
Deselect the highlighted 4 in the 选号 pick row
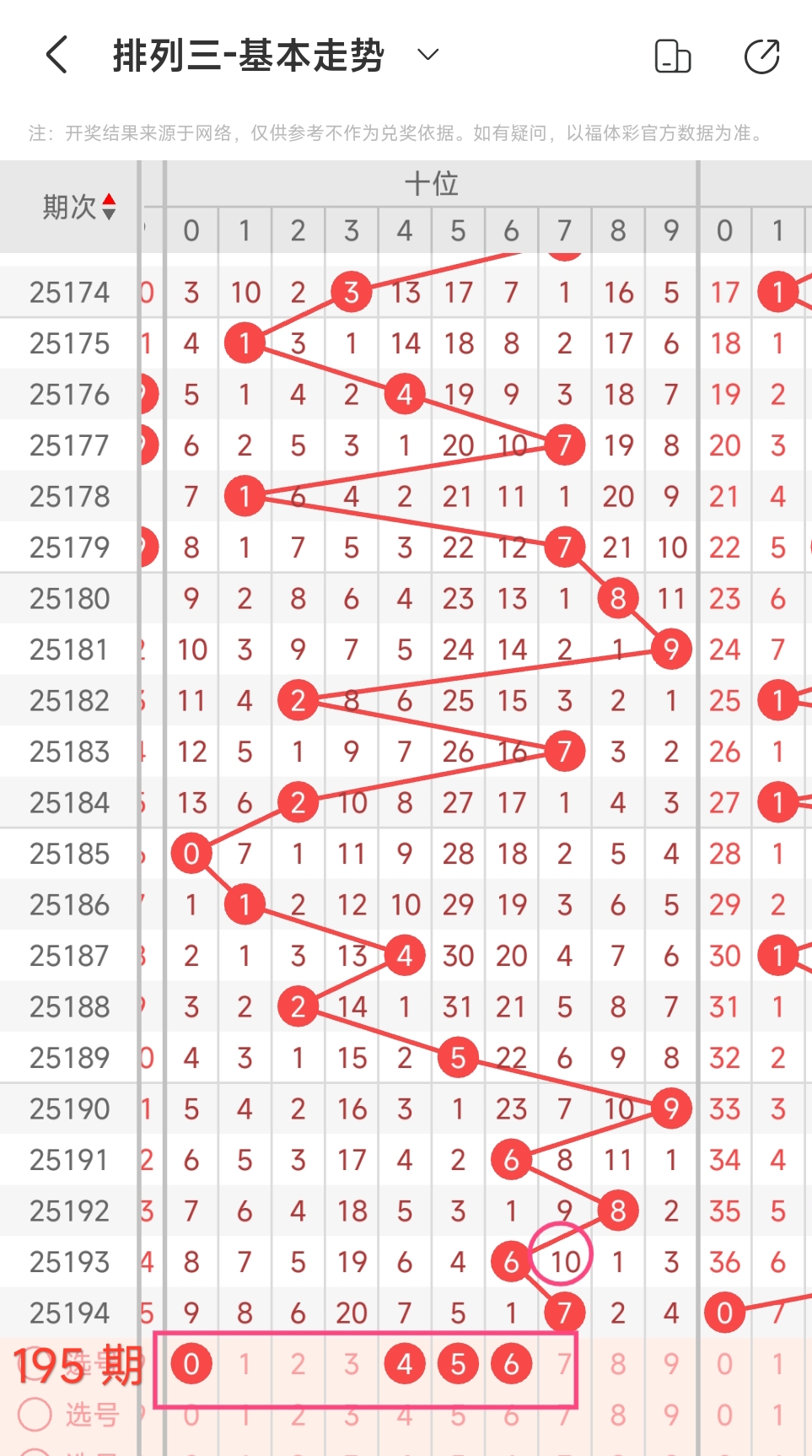pyautogui.click(x=405, y=1364)
